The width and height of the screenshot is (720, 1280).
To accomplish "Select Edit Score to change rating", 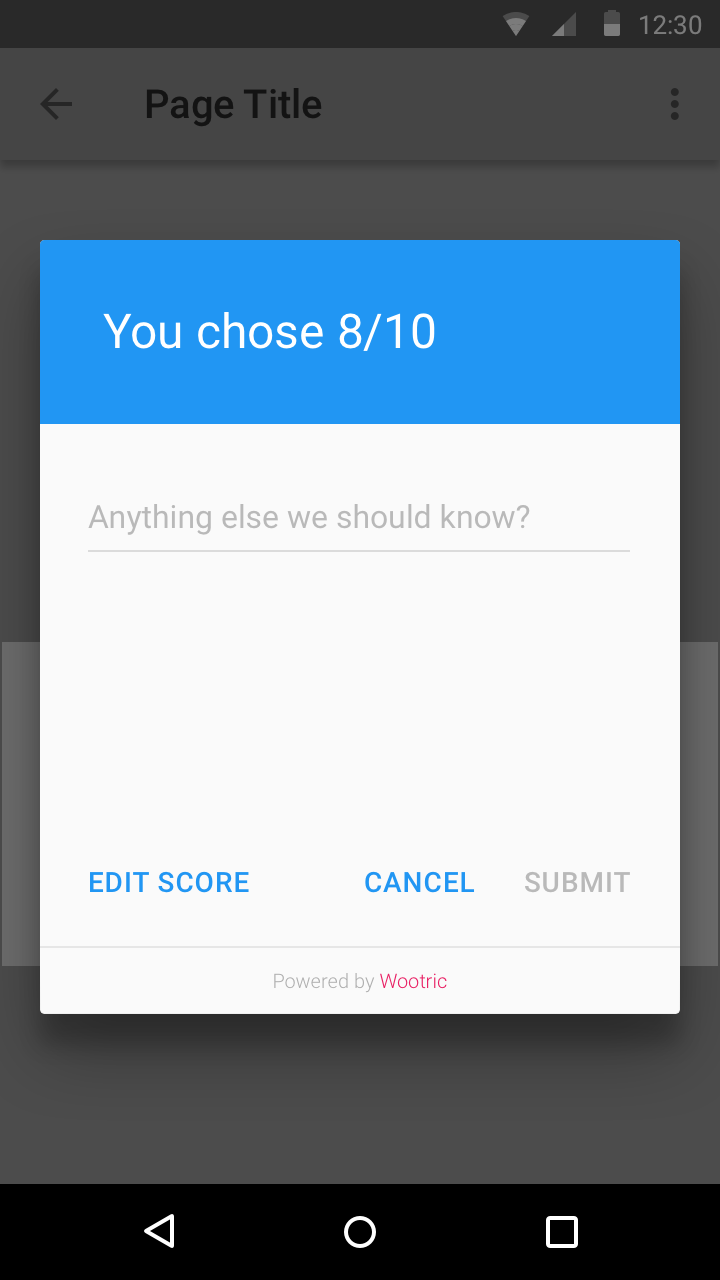I will pyautogui.click(x=169, y=882).
